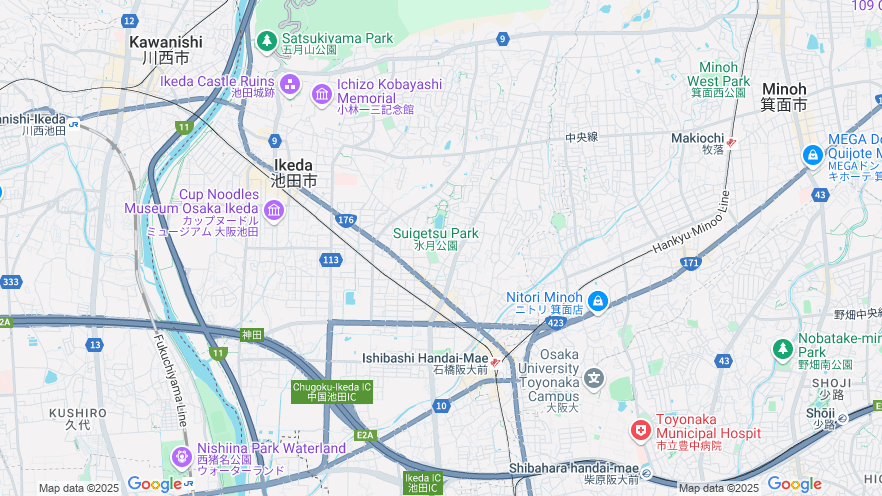Tap the Osaka University Toyonaka Campus marker
Viewport: 882px width, 496px height.
[595, 377]
